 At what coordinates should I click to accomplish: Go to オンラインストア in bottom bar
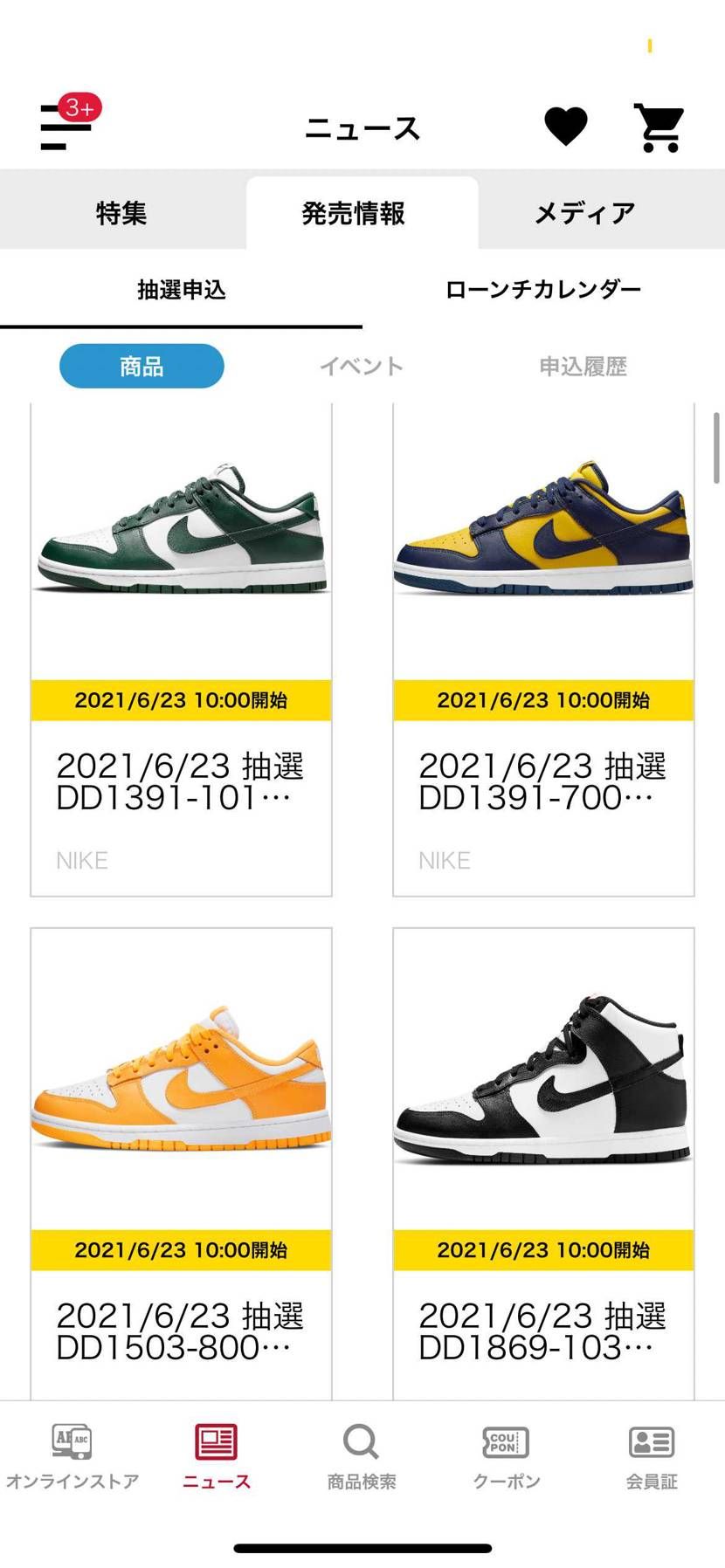tap(72, 1455)
